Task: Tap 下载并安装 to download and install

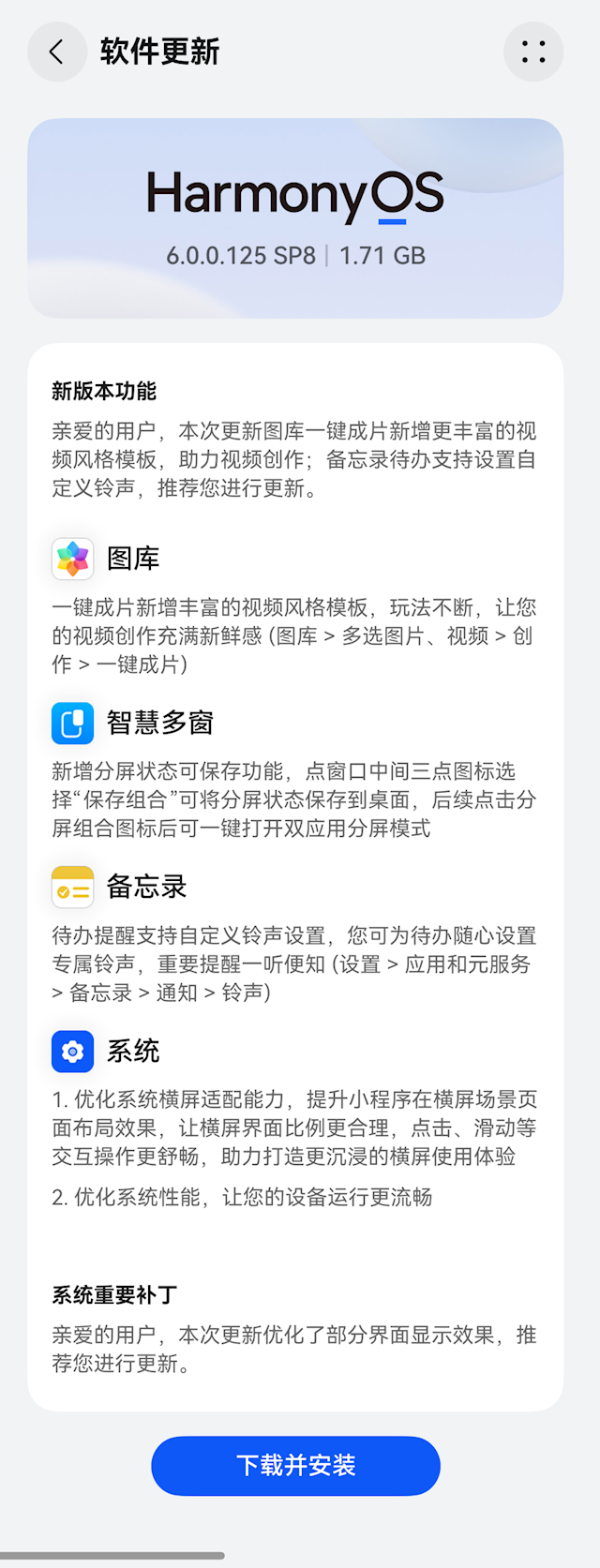Action: pyautogui.click(x=295, y=1465)
